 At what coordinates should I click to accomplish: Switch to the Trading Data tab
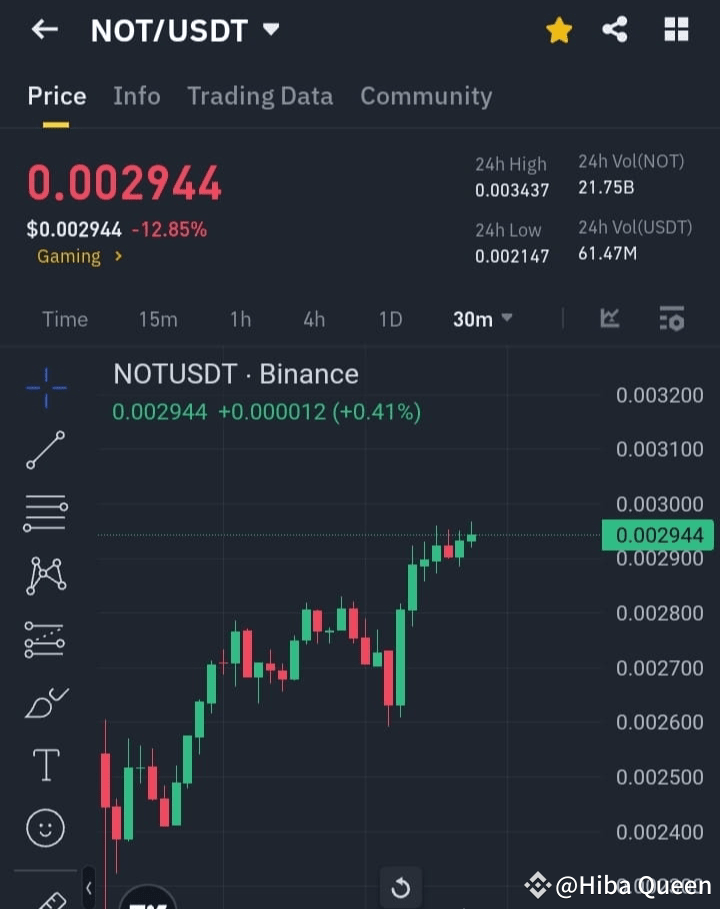point(260,96)
